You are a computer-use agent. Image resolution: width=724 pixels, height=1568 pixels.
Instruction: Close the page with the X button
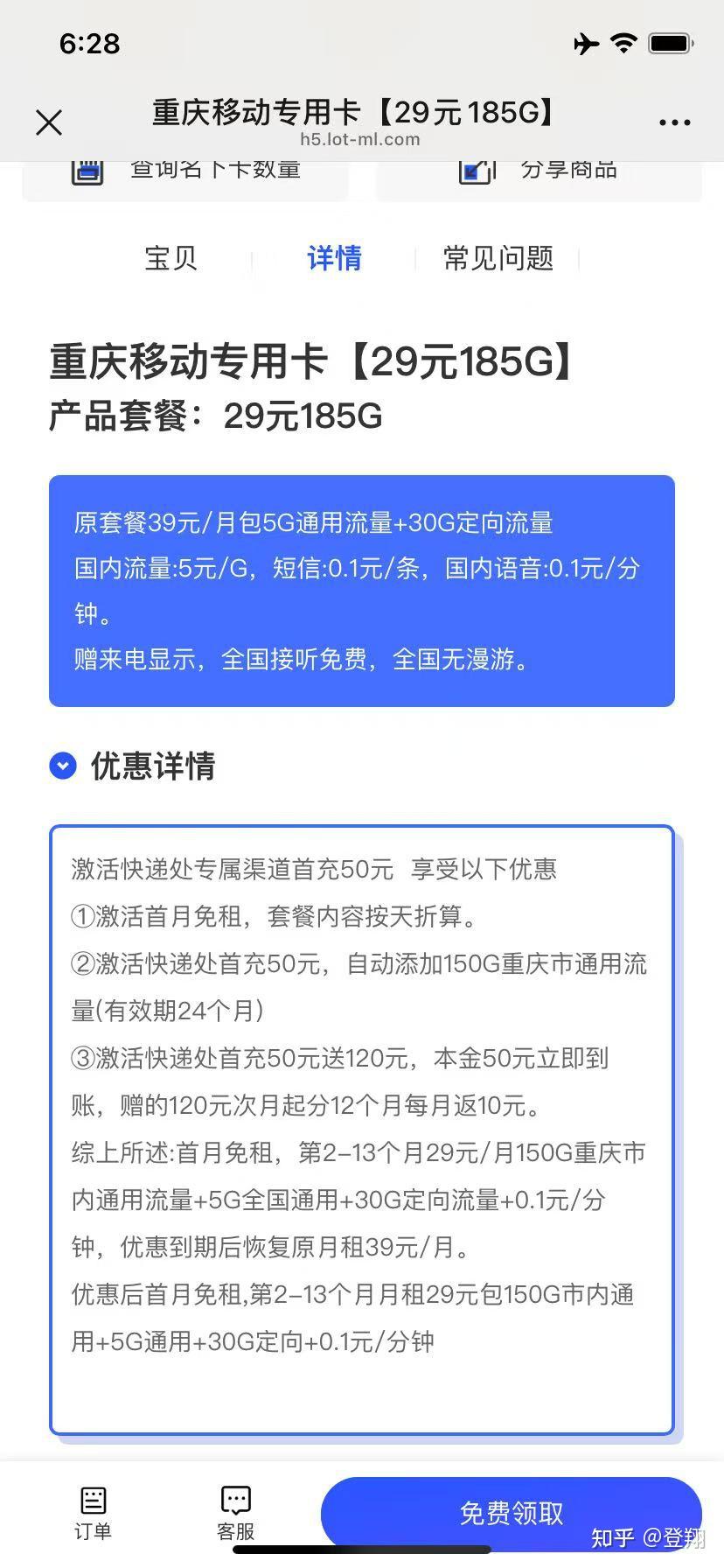49,122
